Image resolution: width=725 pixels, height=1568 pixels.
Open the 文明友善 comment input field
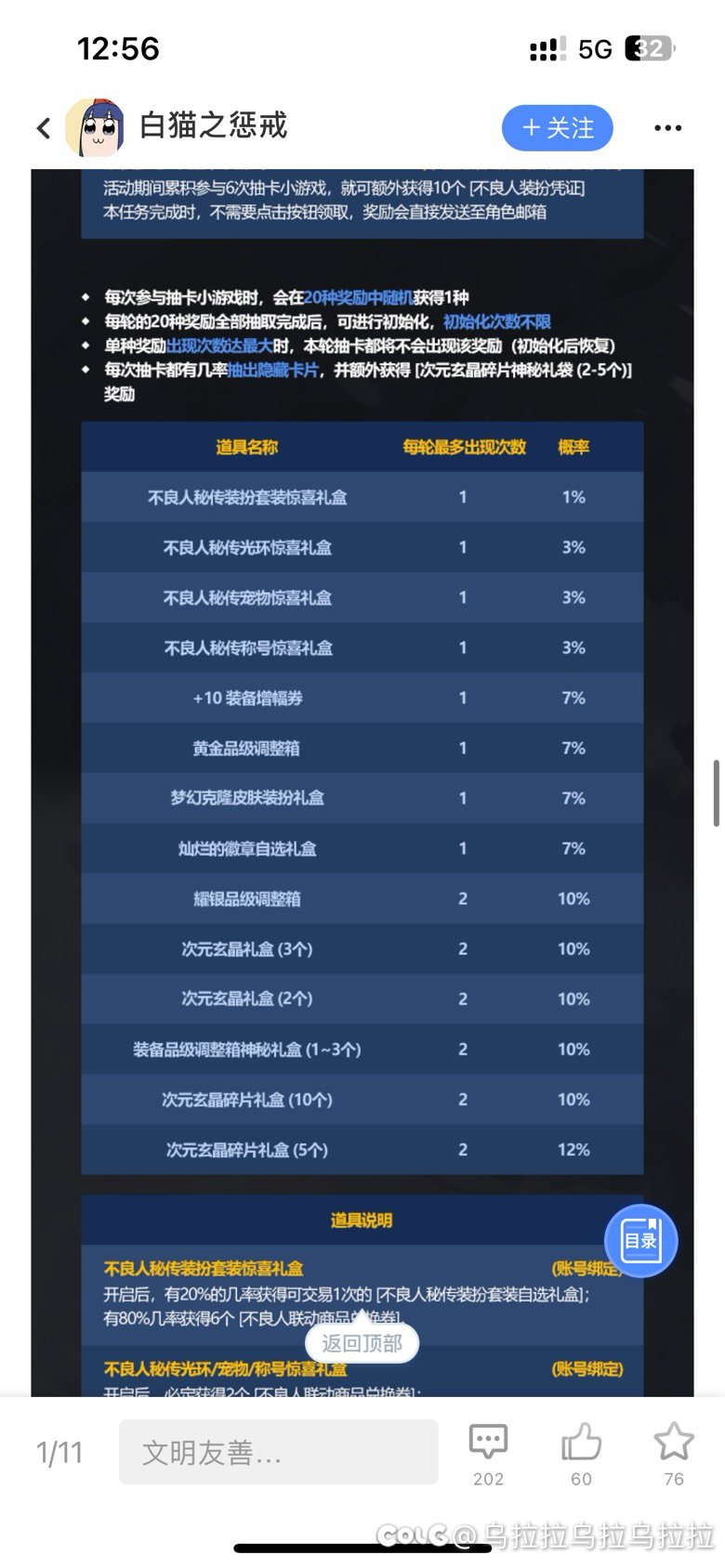pos(278,1452)
